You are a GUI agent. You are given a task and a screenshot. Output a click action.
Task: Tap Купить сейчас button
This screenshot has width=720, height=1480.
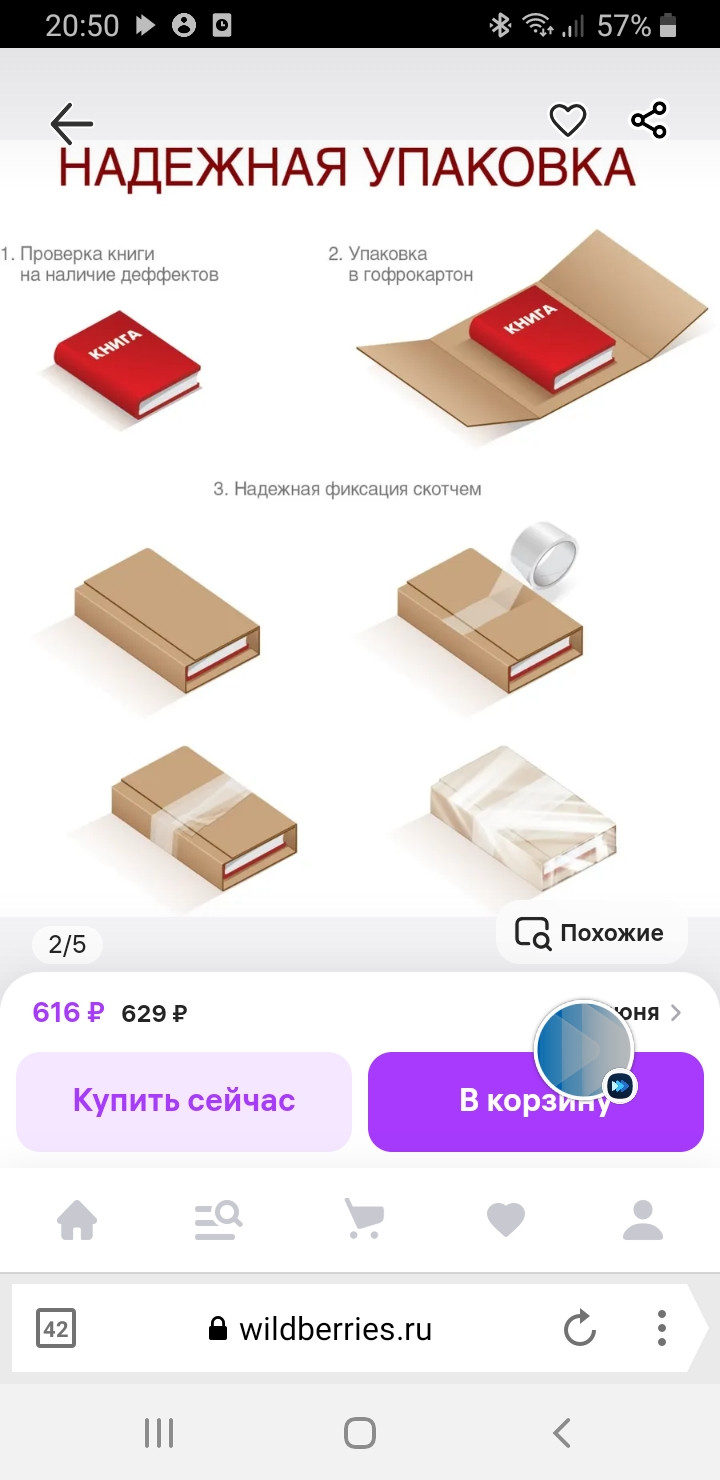click(184, 1101)
